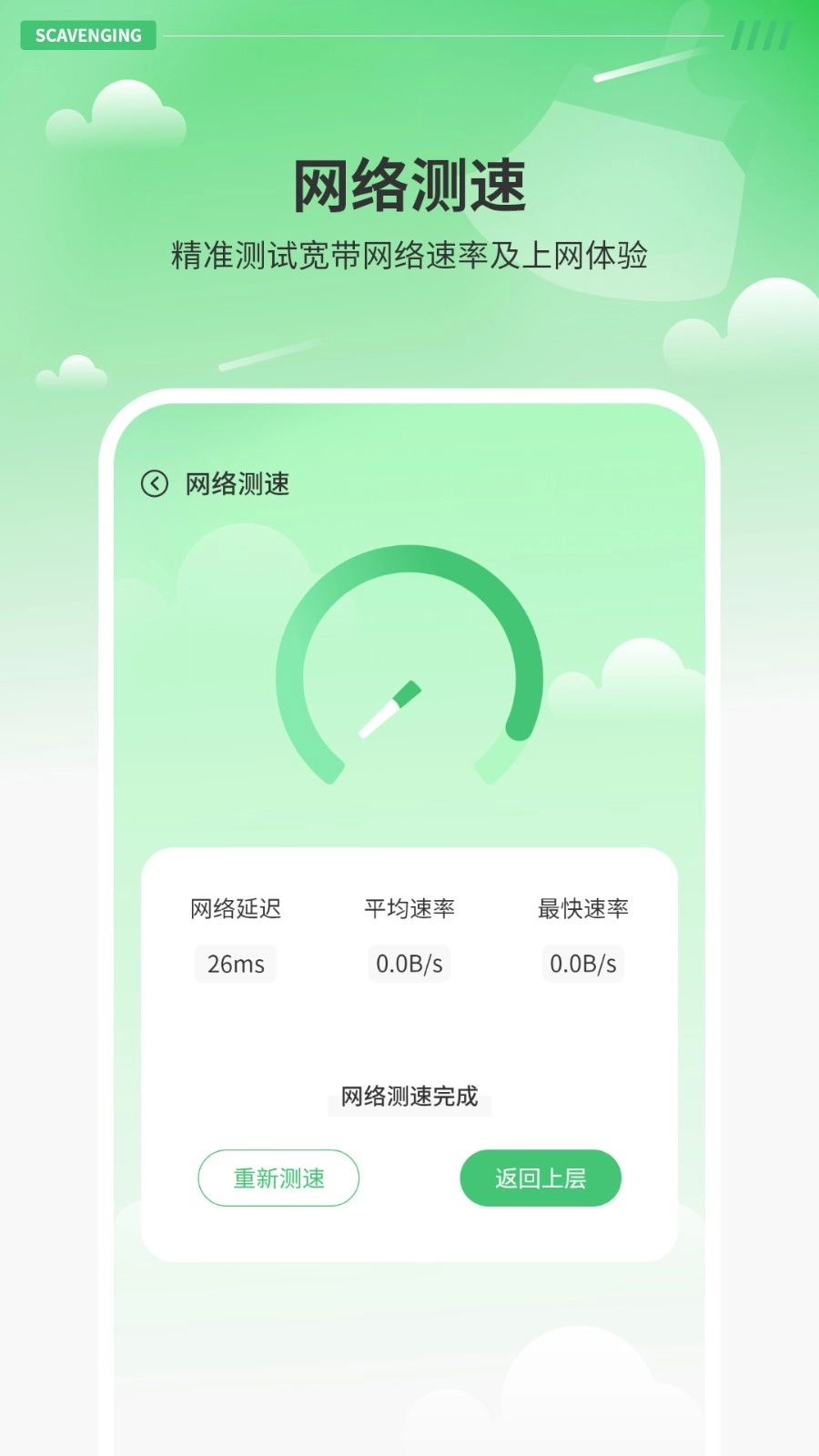819x1456 pixels.
Task: Select the 最快速率 label
Action: (x=583, y=908)
